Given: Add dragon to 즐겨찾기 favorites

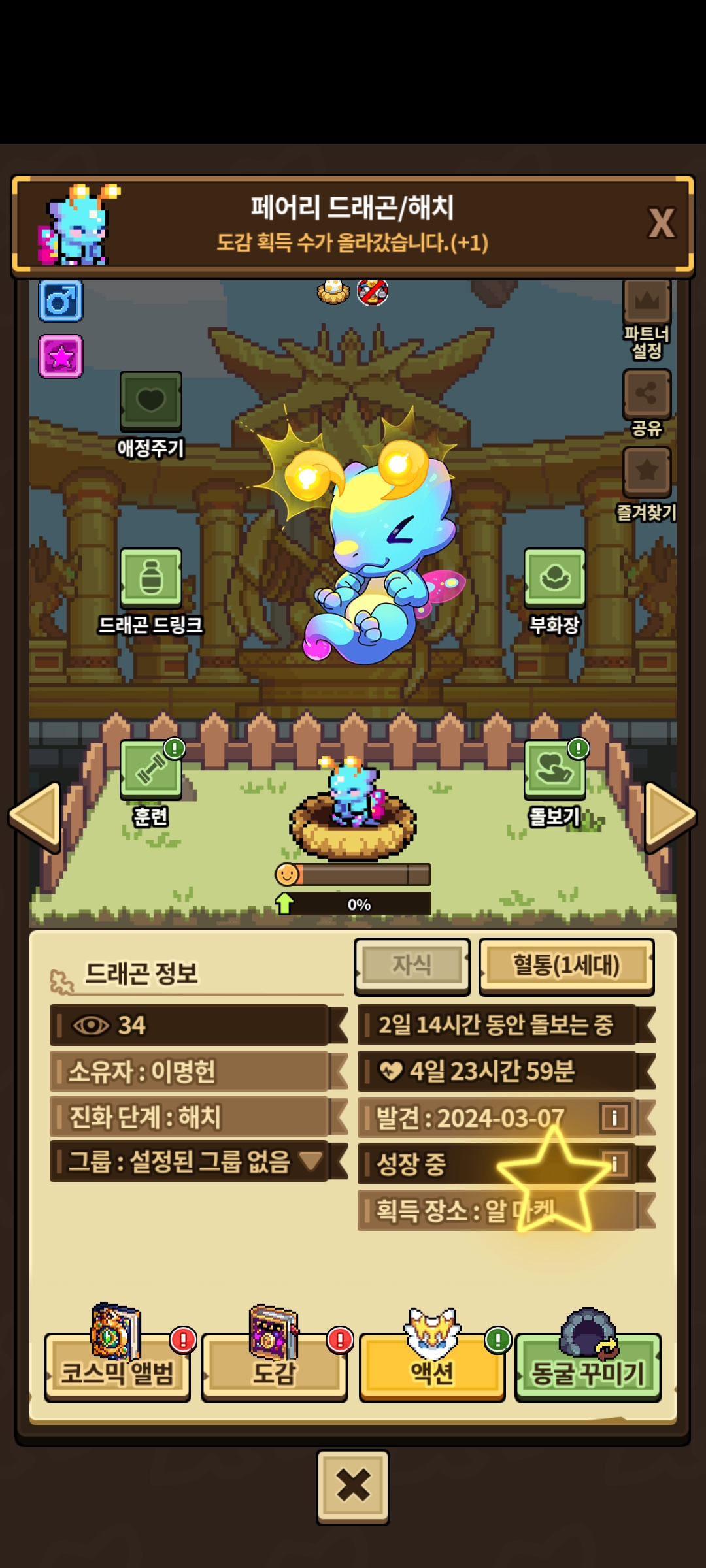Looking at the screenshot, I should 647,471.
